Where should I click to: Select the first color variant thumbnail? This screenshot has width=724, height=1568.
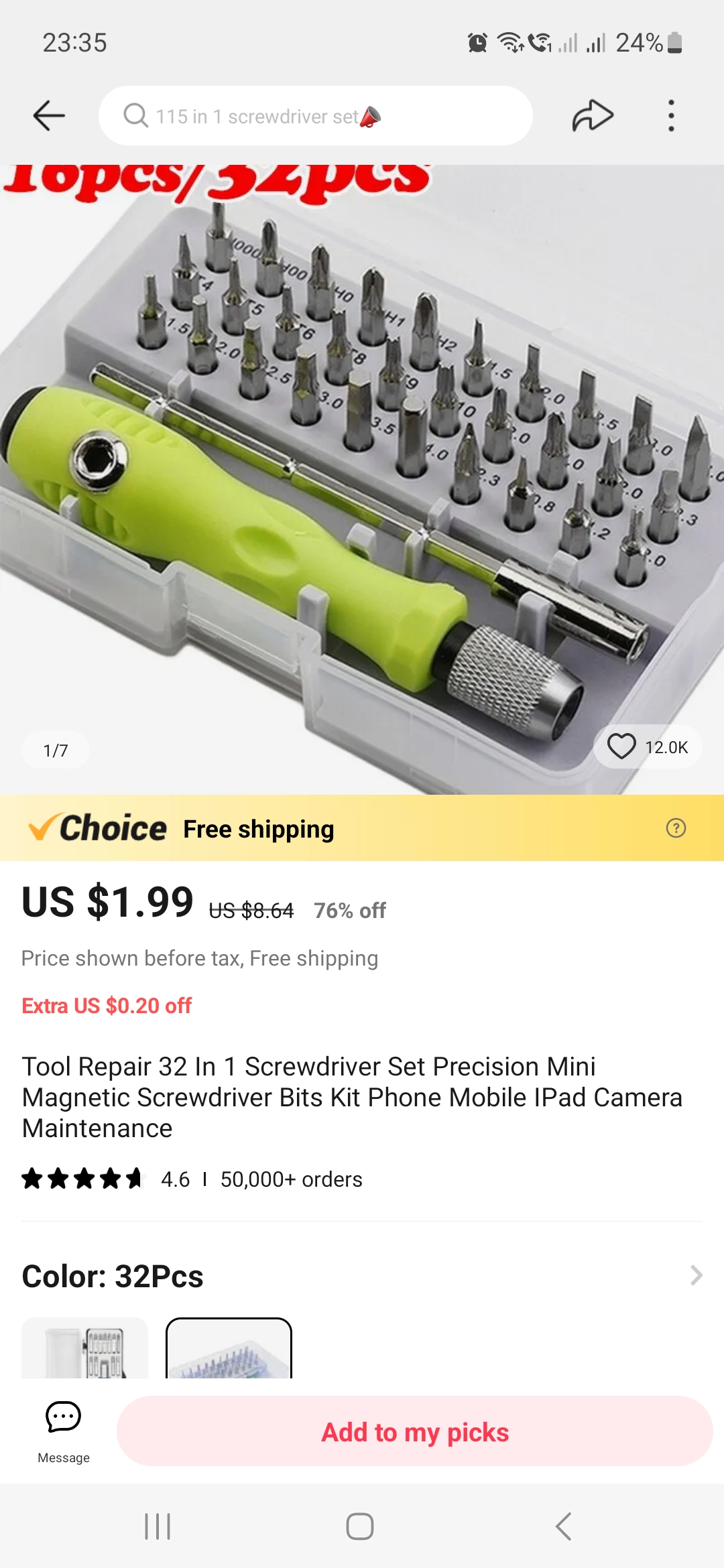85,1348
